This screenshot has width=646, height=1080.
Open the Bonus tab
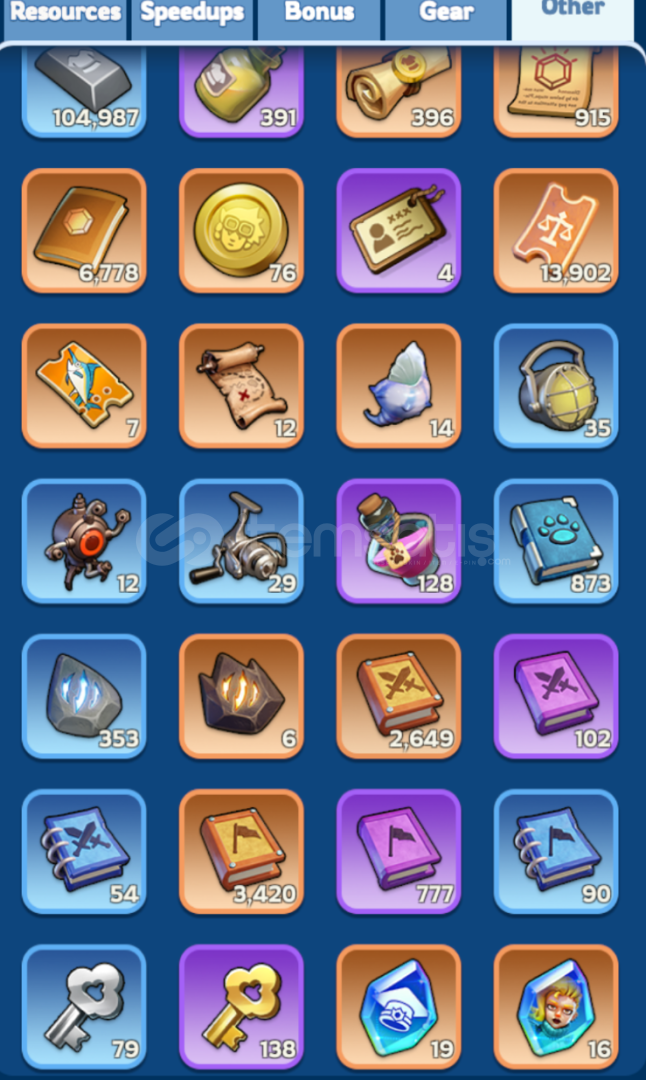(x=319, y=14)
